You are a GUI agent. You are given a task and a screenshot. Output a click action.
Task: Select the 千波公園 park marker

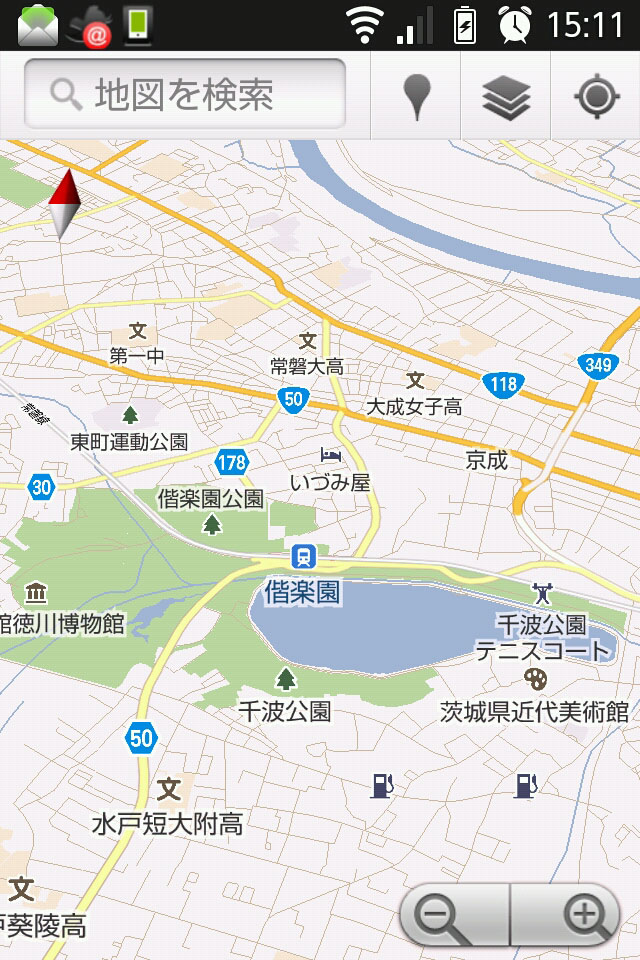pyautogui.click(x=287, y=680)
